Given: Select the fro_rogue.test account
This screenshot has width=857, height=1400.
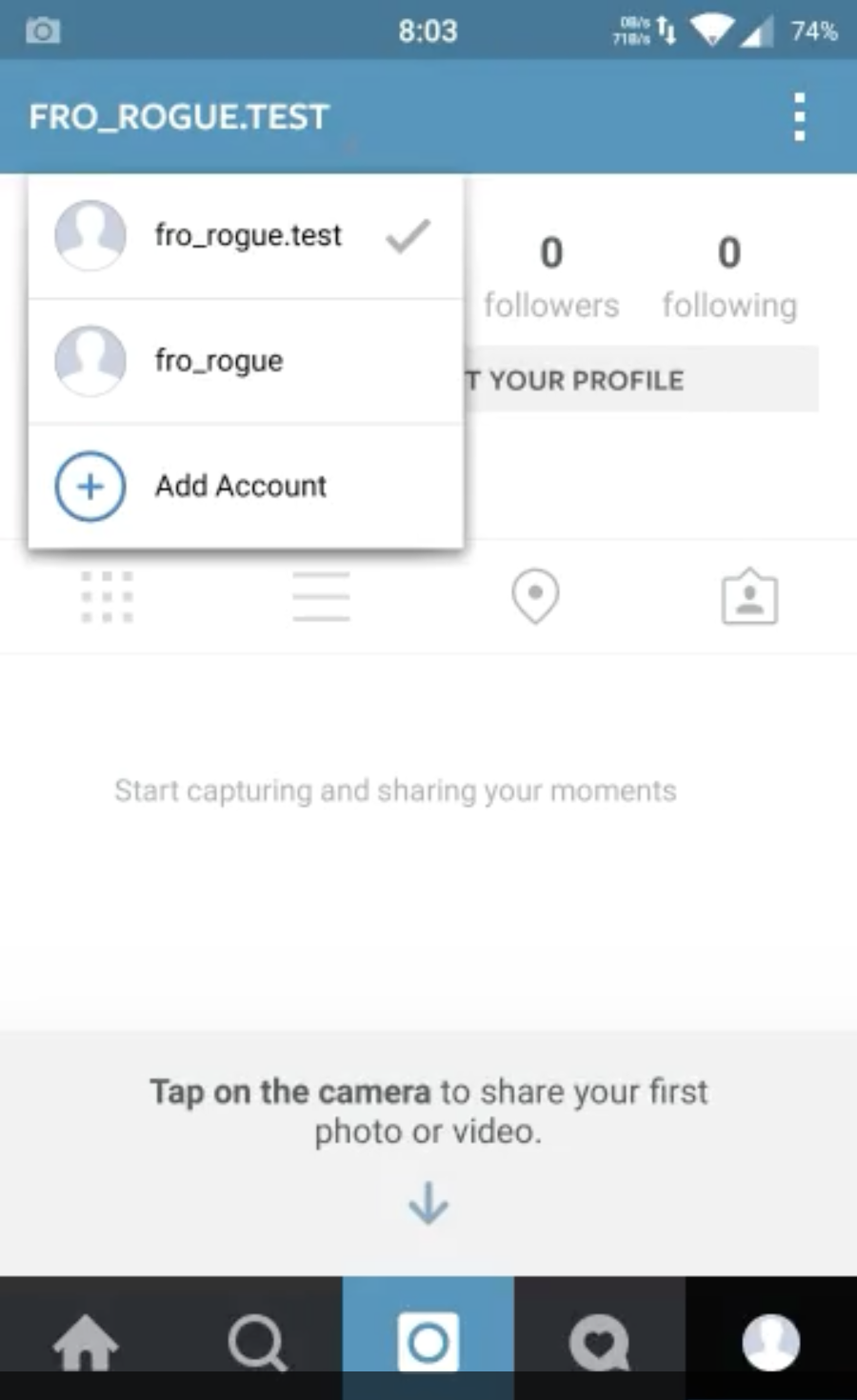Looking at the screenshot, I should [247, 235].
